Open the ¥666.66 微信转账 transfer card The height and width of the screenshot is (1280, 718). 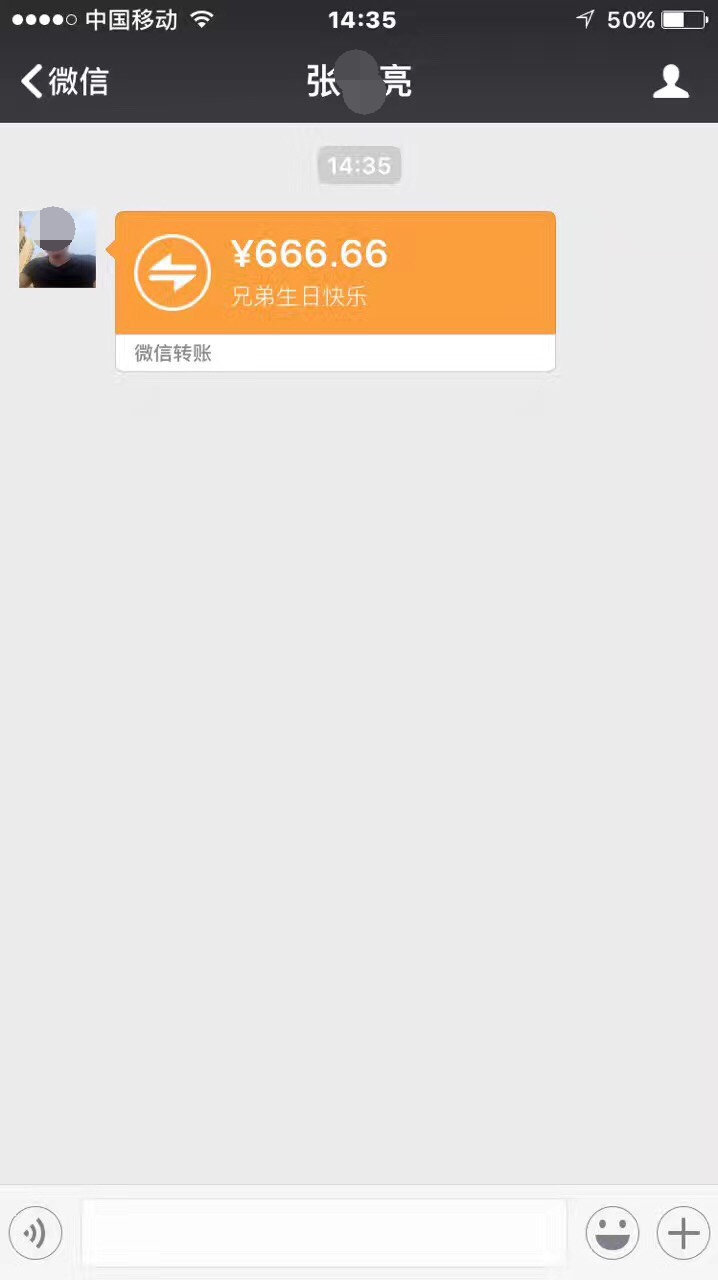[x=335, y=290]
